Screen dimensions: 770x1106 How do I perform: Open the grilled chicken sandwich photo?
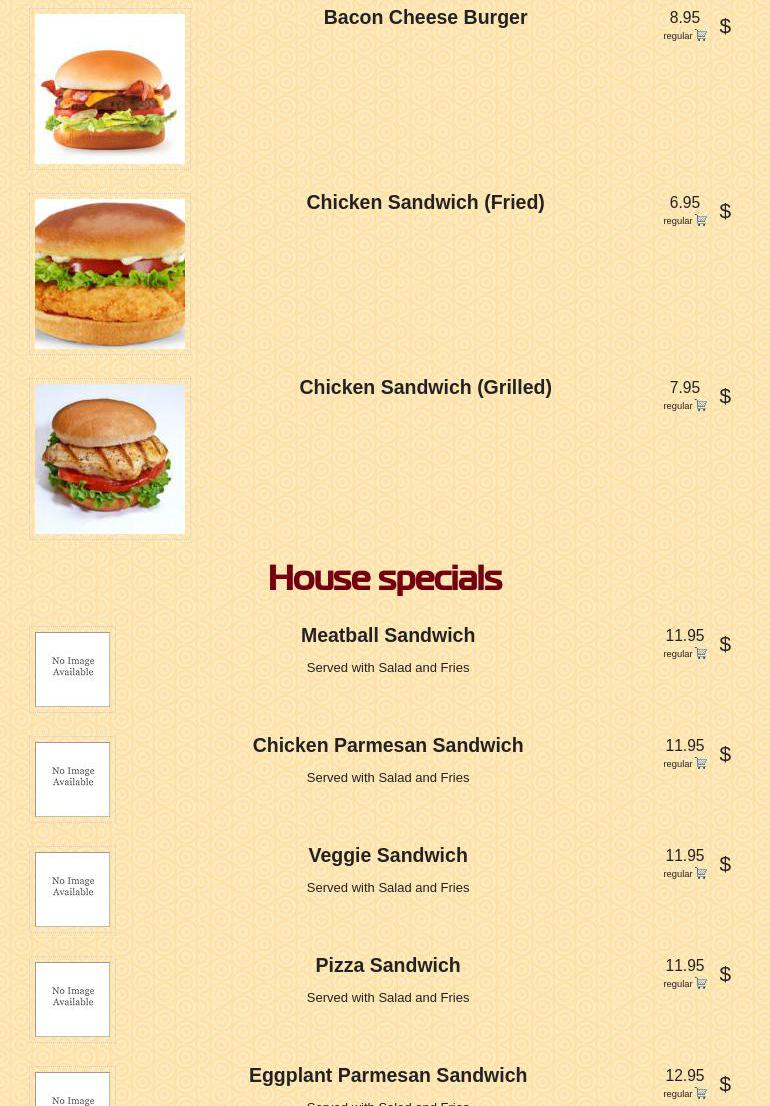[x=110, y=459]
